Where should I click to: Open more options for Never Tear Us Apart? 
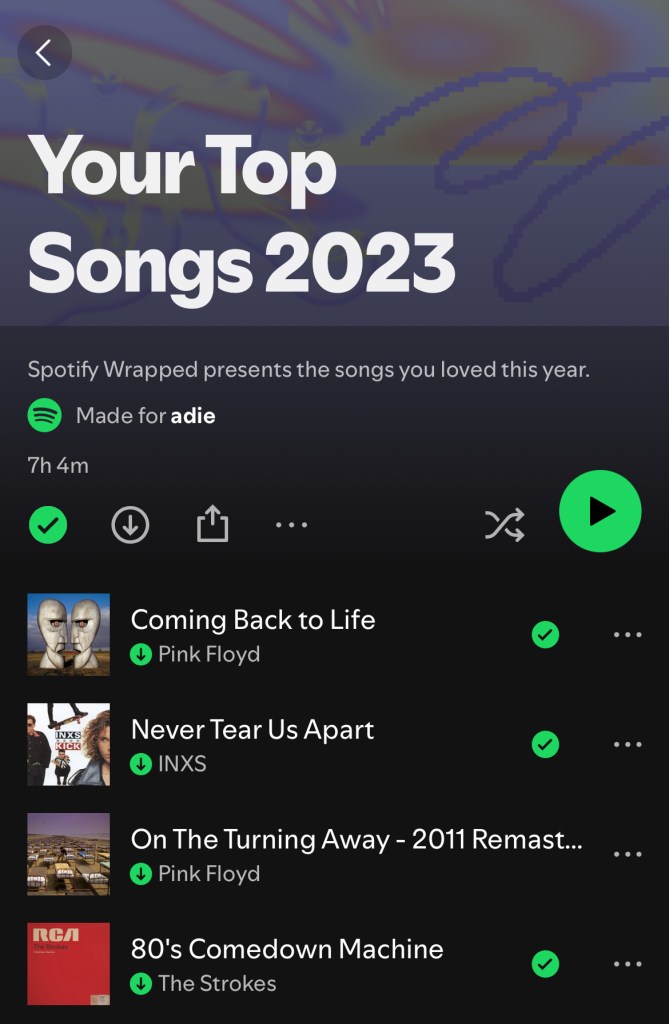627,745
